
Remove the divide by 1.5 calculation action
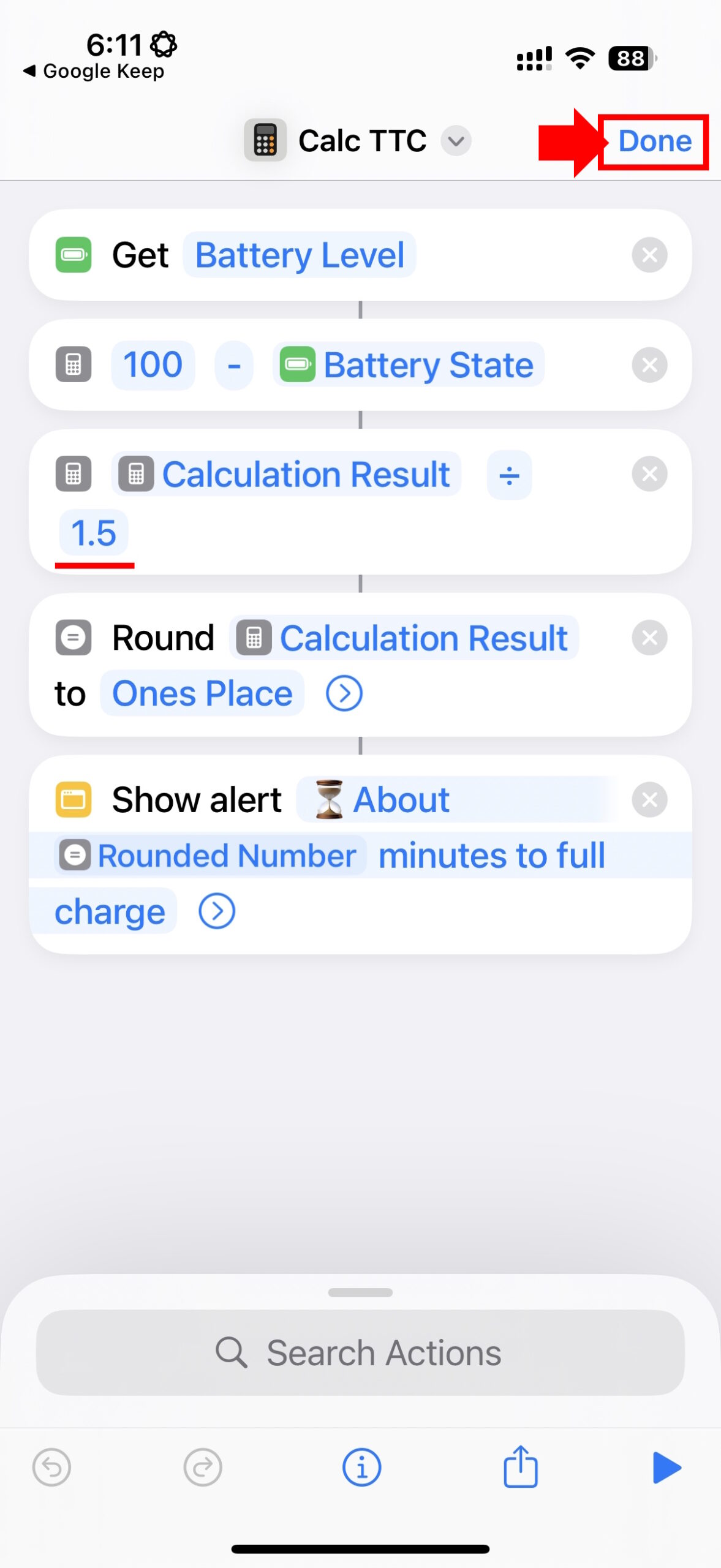click(x=649, y=474)
